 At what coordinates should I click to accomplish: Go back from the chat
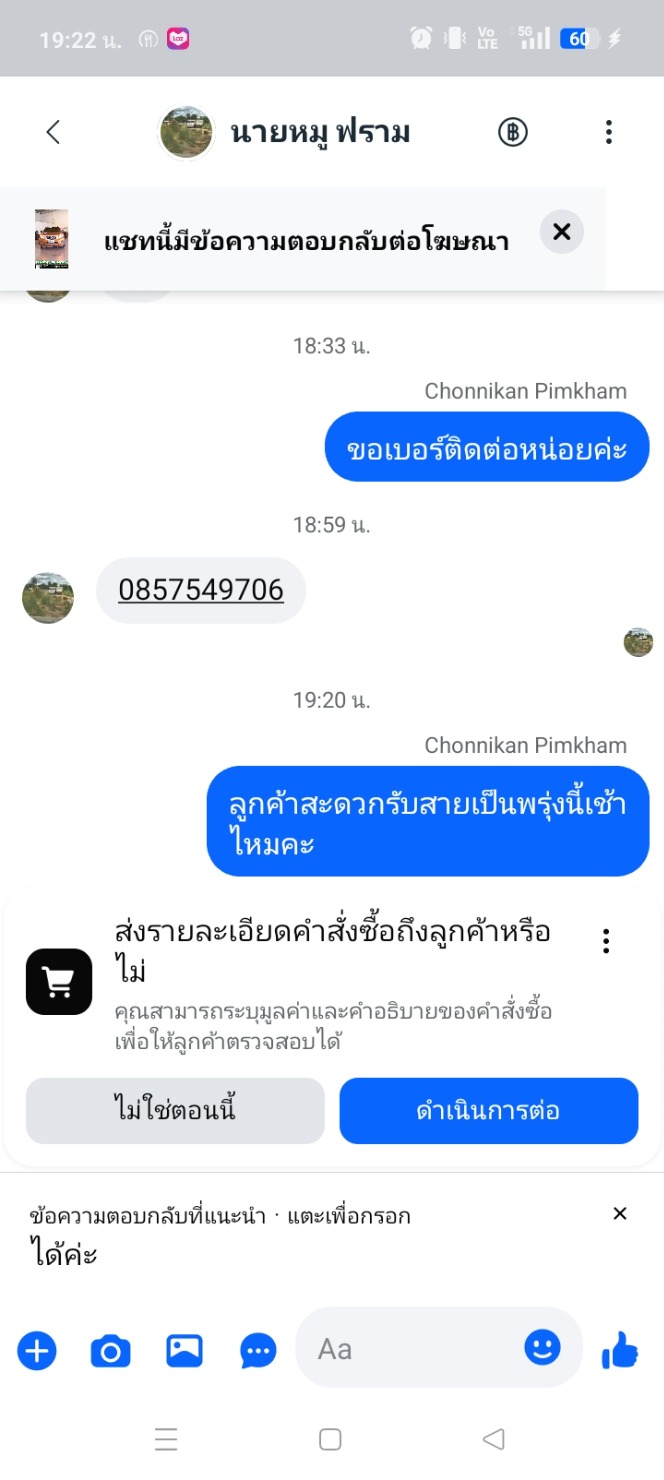[x=54, y=132]
